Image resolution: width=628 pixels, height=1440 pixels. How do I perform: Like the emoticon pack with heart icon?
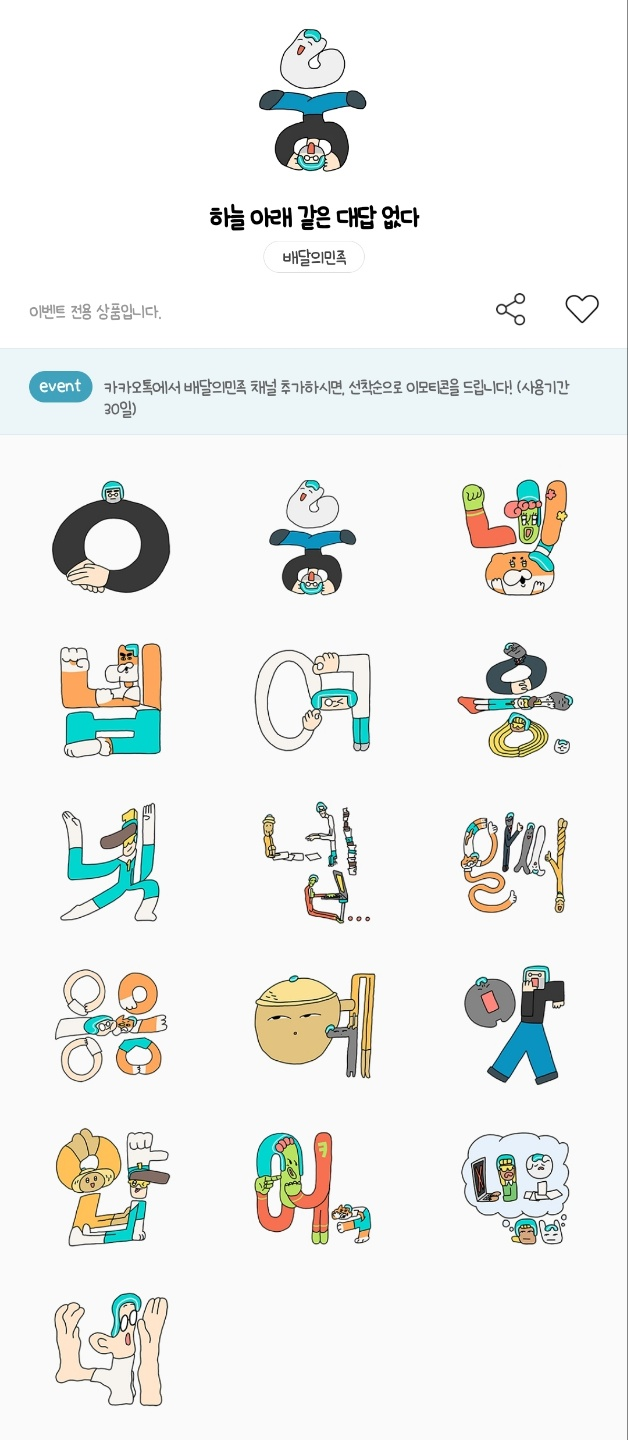pos(582,310)
